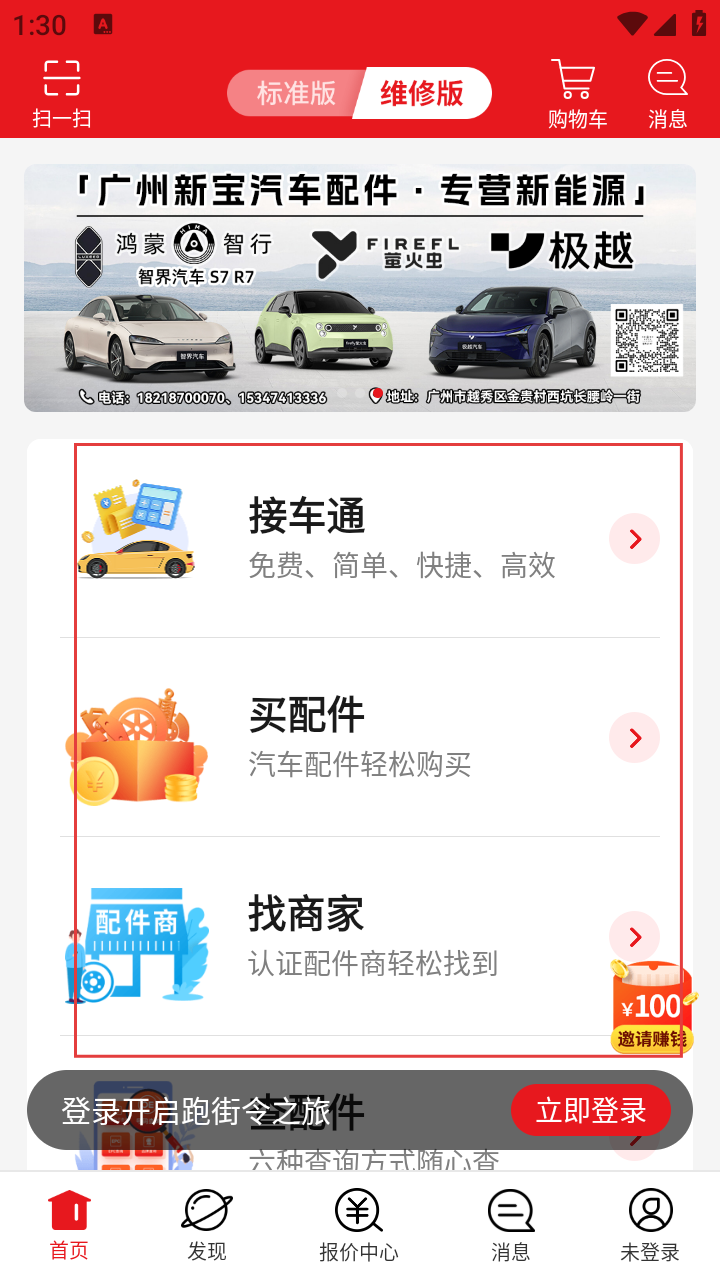Switch to 标准版 mode
720x1280 pixels.
coord(295,93)
